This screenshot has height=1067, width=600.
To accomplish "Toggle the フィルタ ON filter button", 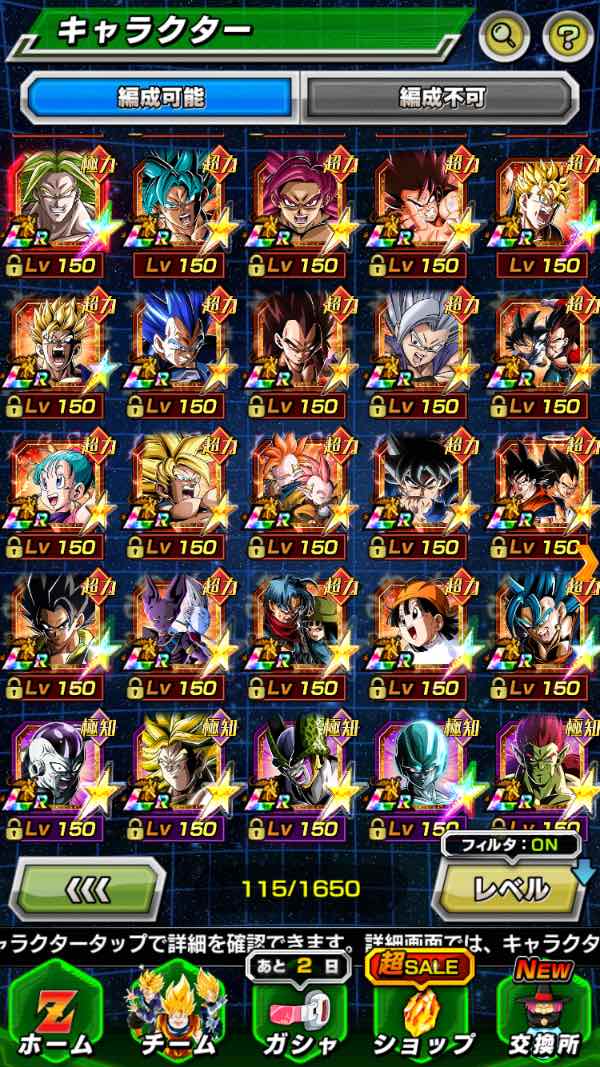I will (x=511, y=843).
